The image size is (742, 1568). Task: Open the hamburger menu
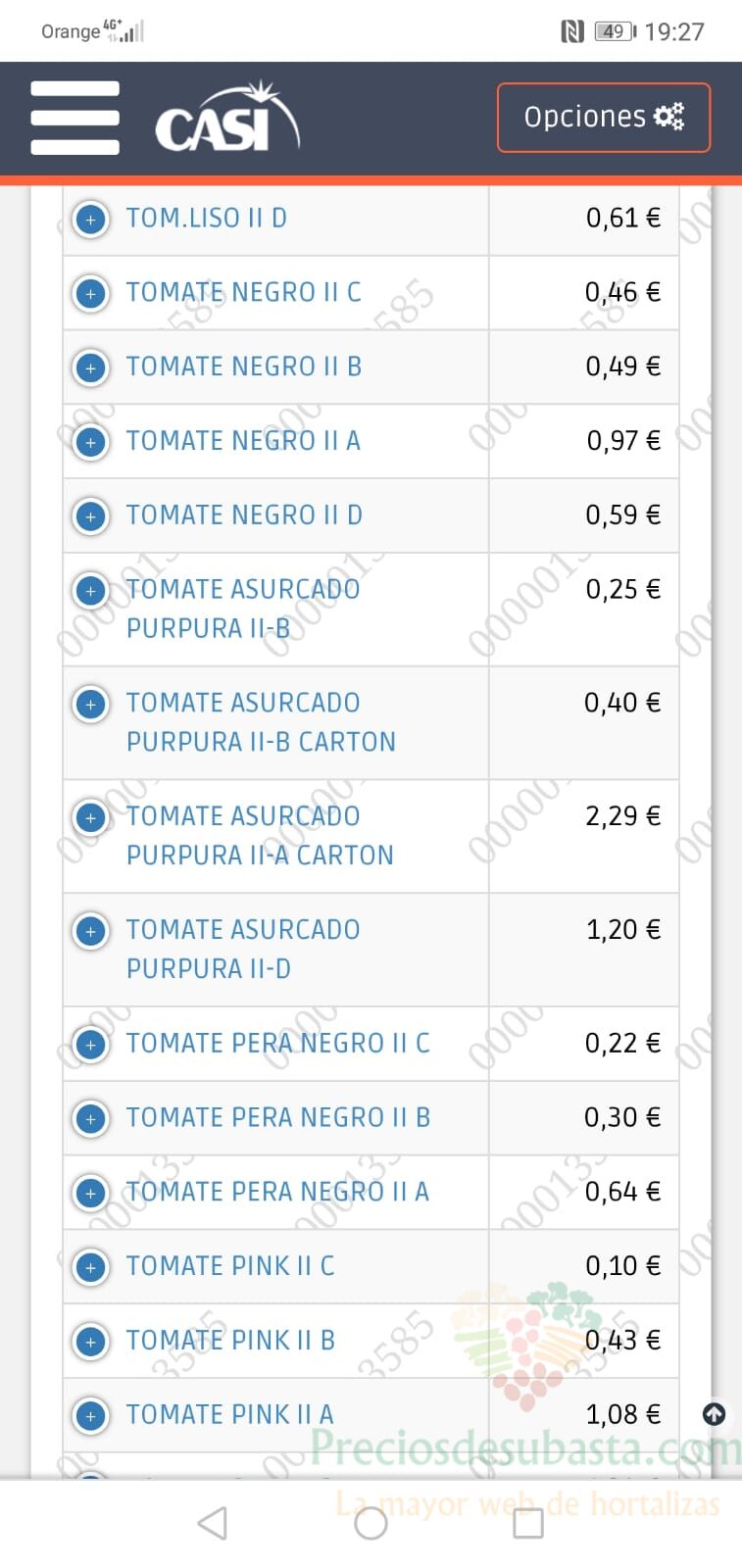click(x=74, y=118)
